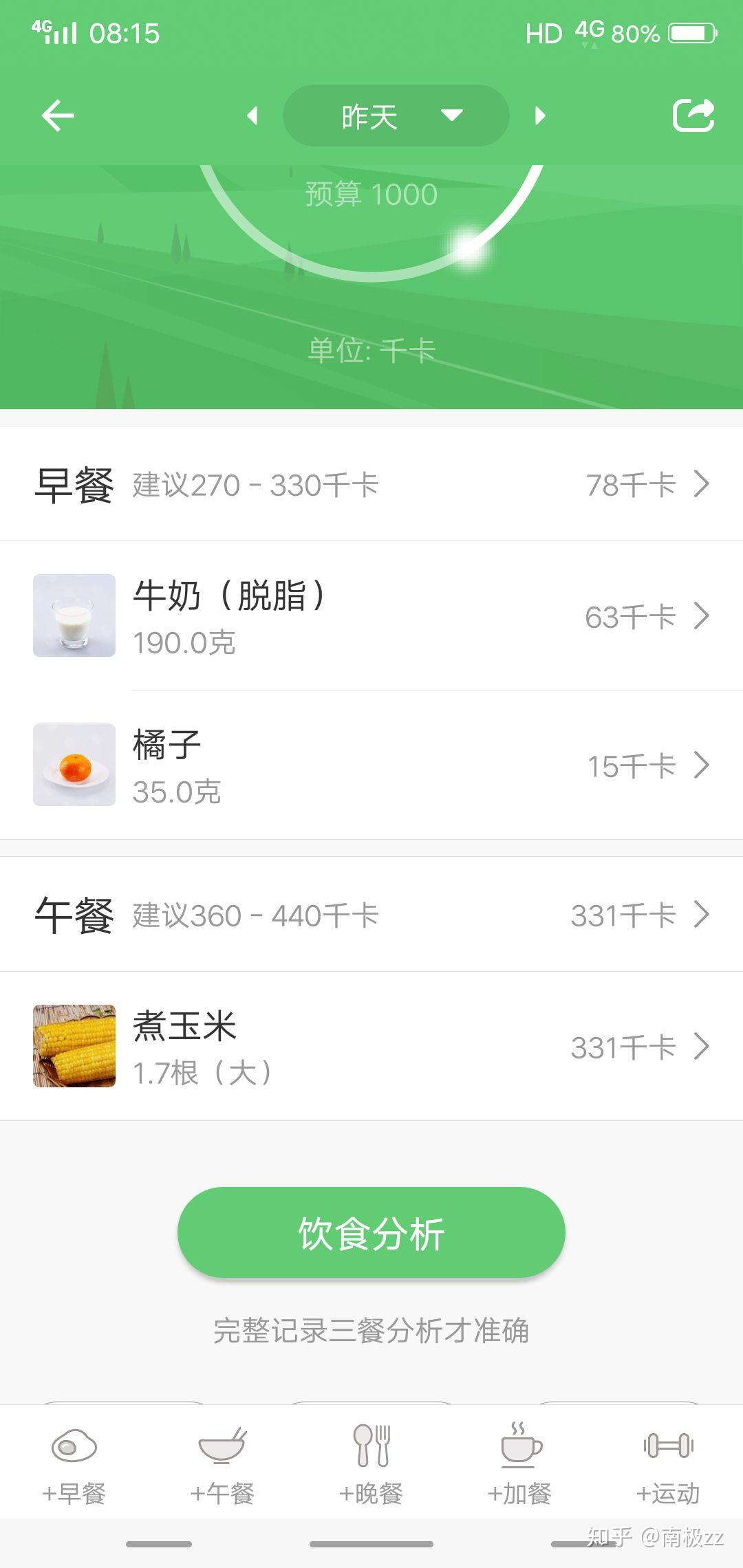Go to the previous day arrow
This screenshot has height=1568, width=743.
(x=252, y=116)
